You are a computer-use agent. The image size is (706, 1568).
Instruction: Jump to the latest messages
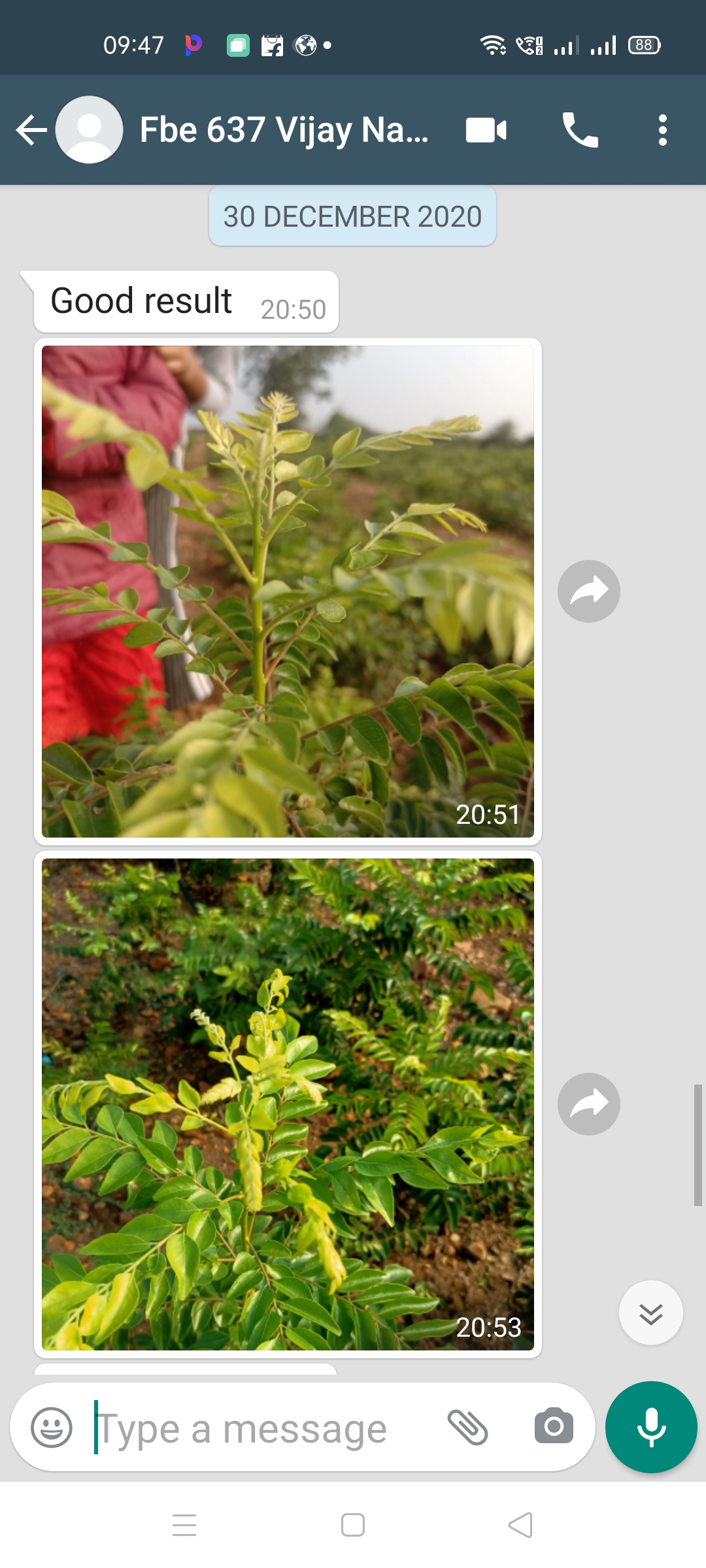(650, 1313)
